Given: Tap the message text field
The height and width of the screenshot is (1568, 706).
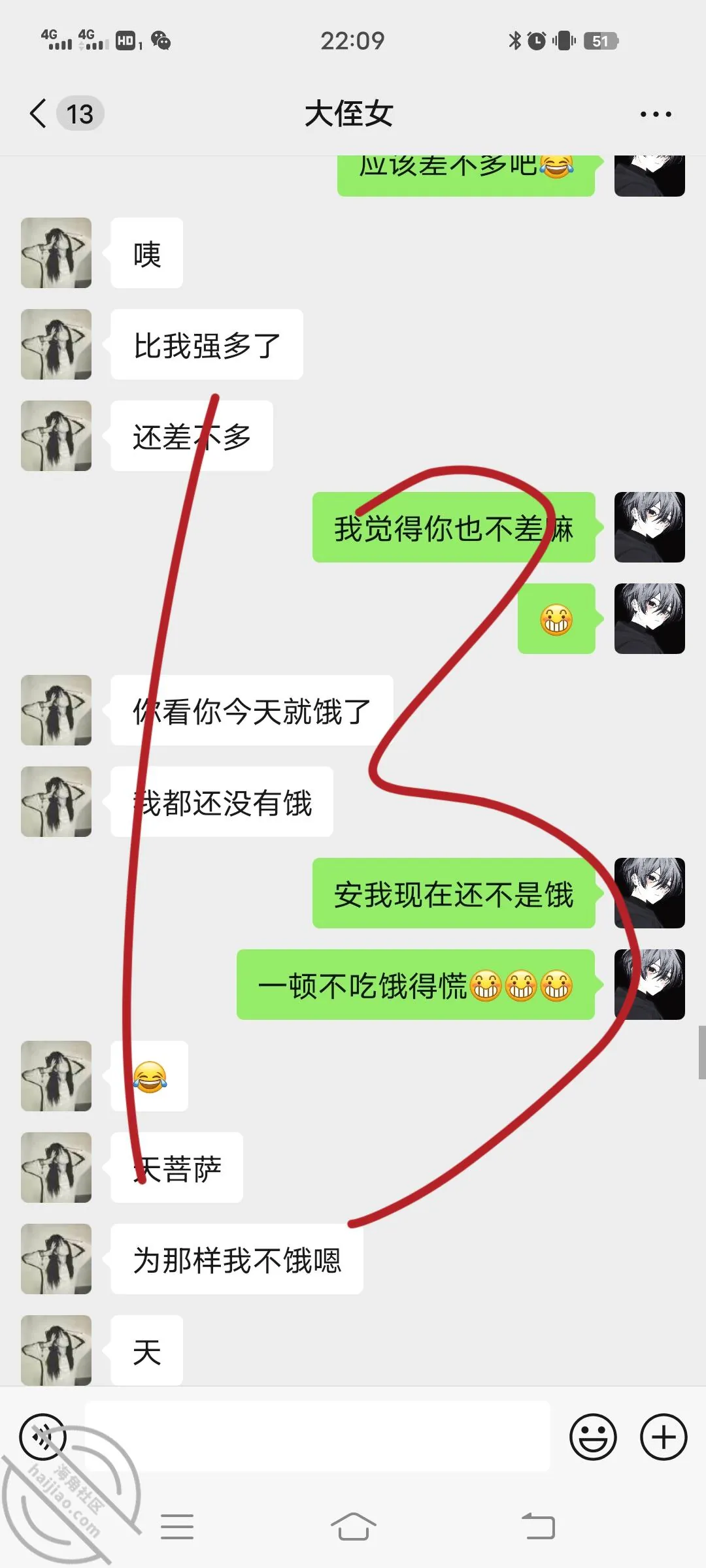Looking at the screenshot, I should coord(318,1437).
